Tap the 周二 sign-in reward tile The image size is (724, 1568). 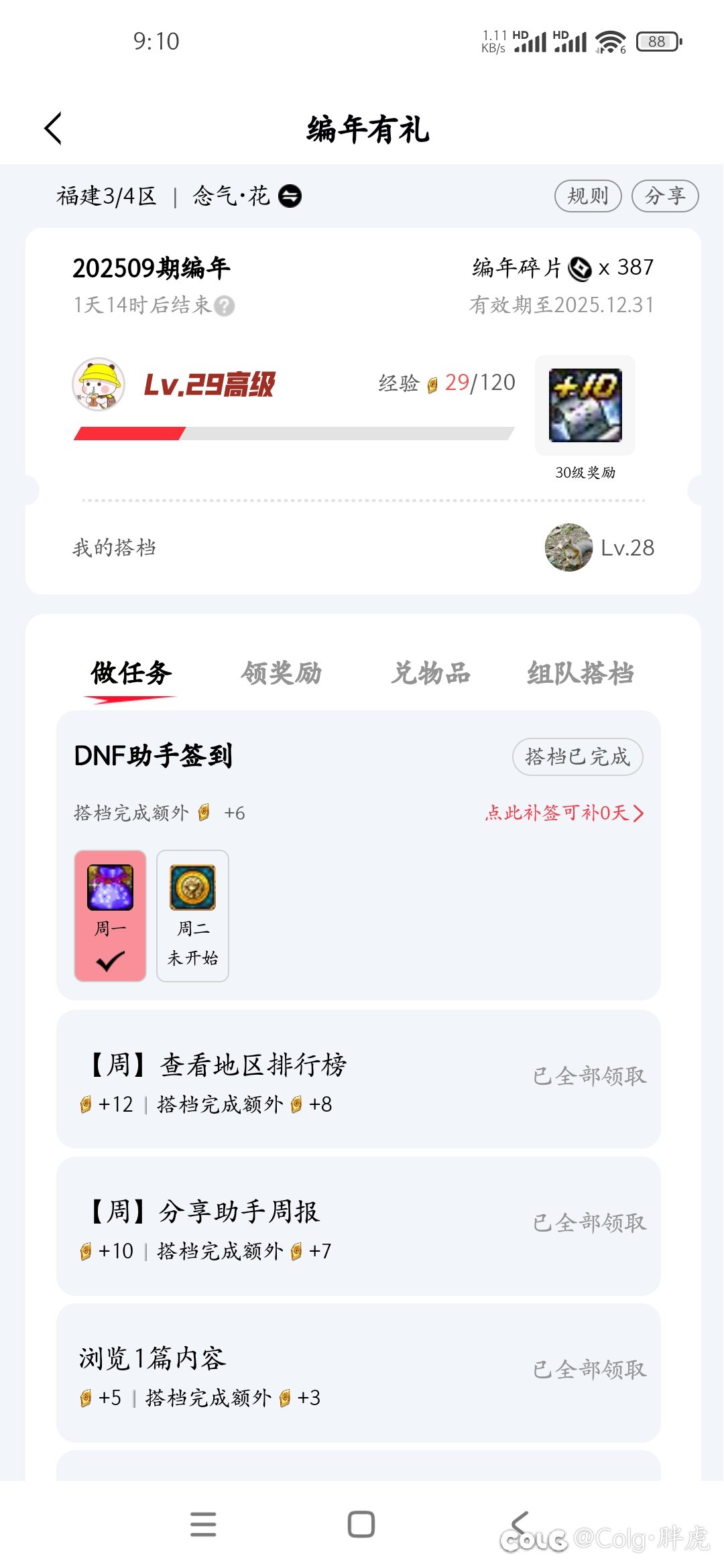192,915
